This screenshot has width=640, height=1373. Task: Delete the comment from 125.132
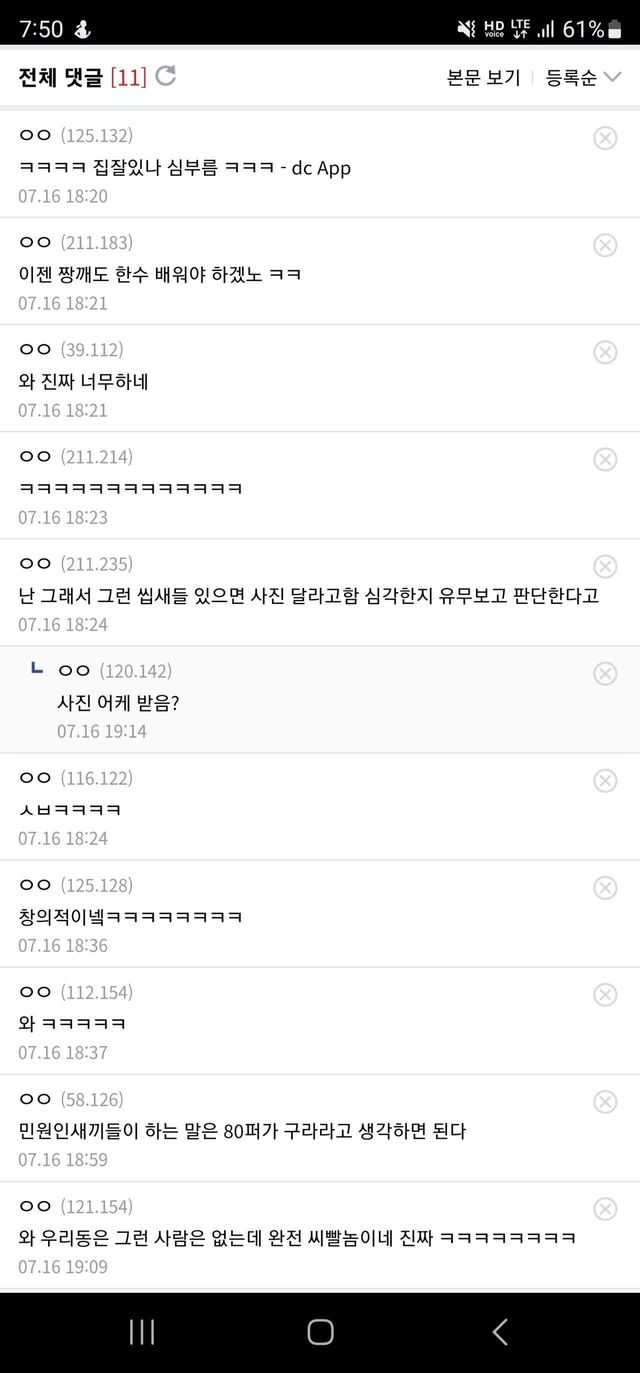(x=605, y=138)
